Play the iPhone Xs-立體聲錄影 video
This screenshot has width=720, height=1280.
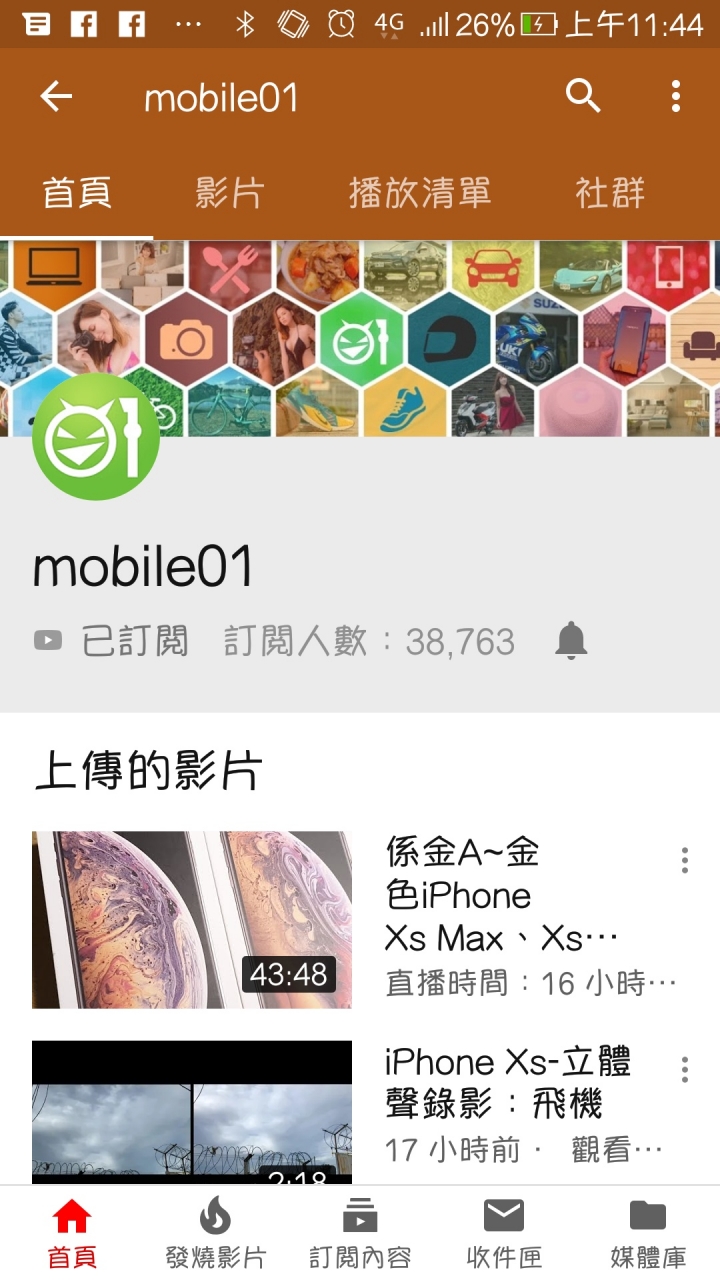pyautogui.click(x=192, y=1112)
